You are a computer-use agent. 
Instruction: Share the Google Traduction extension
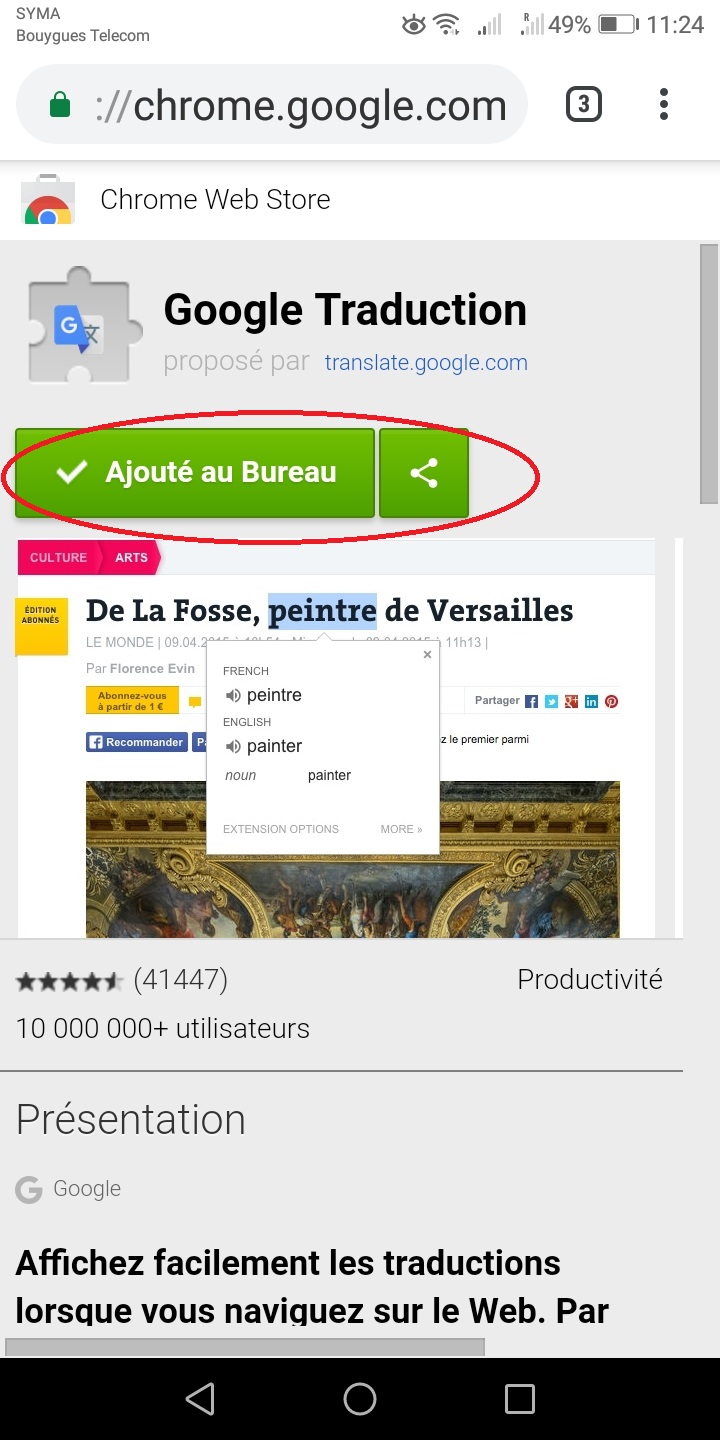424,473
